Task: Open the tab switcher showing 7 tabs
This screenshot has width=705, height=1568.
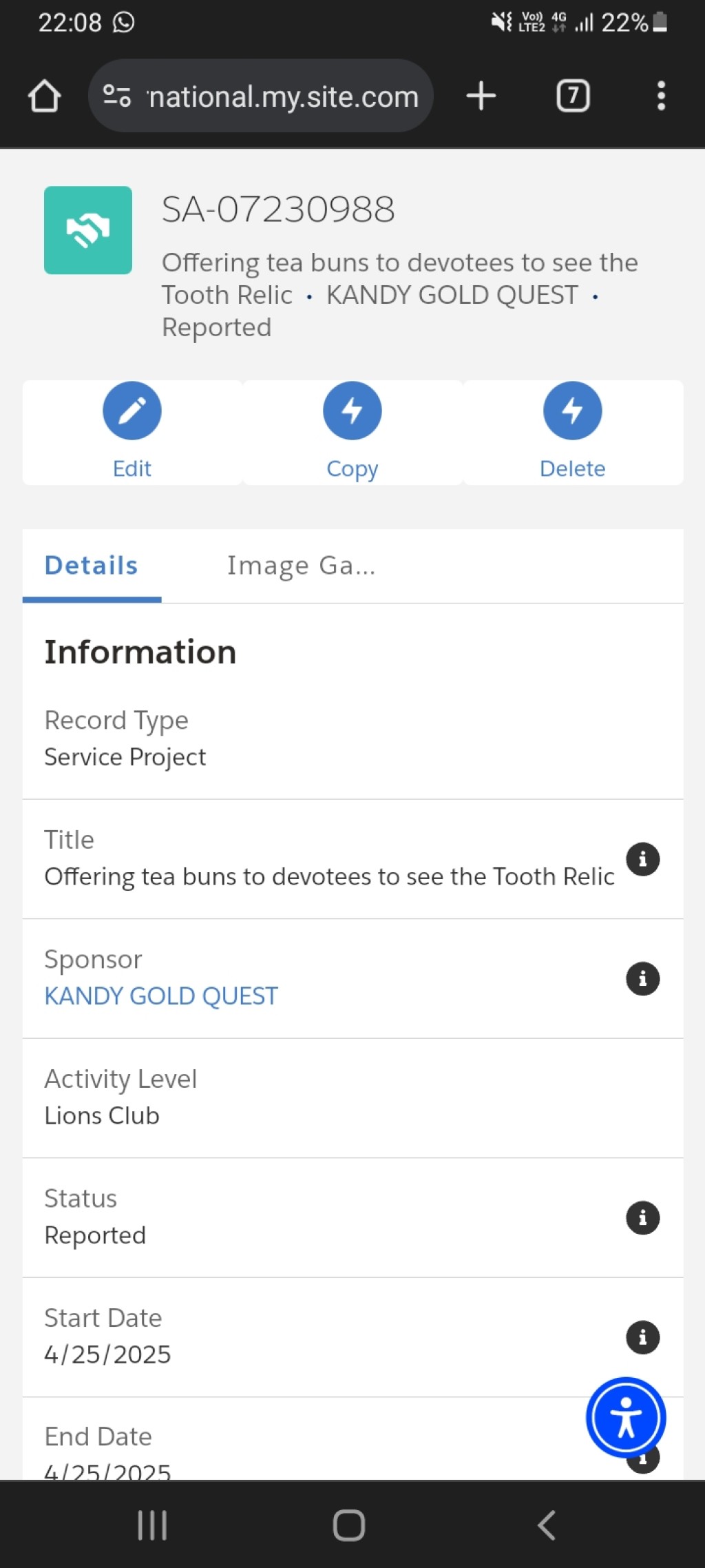Action: (573, 96)
